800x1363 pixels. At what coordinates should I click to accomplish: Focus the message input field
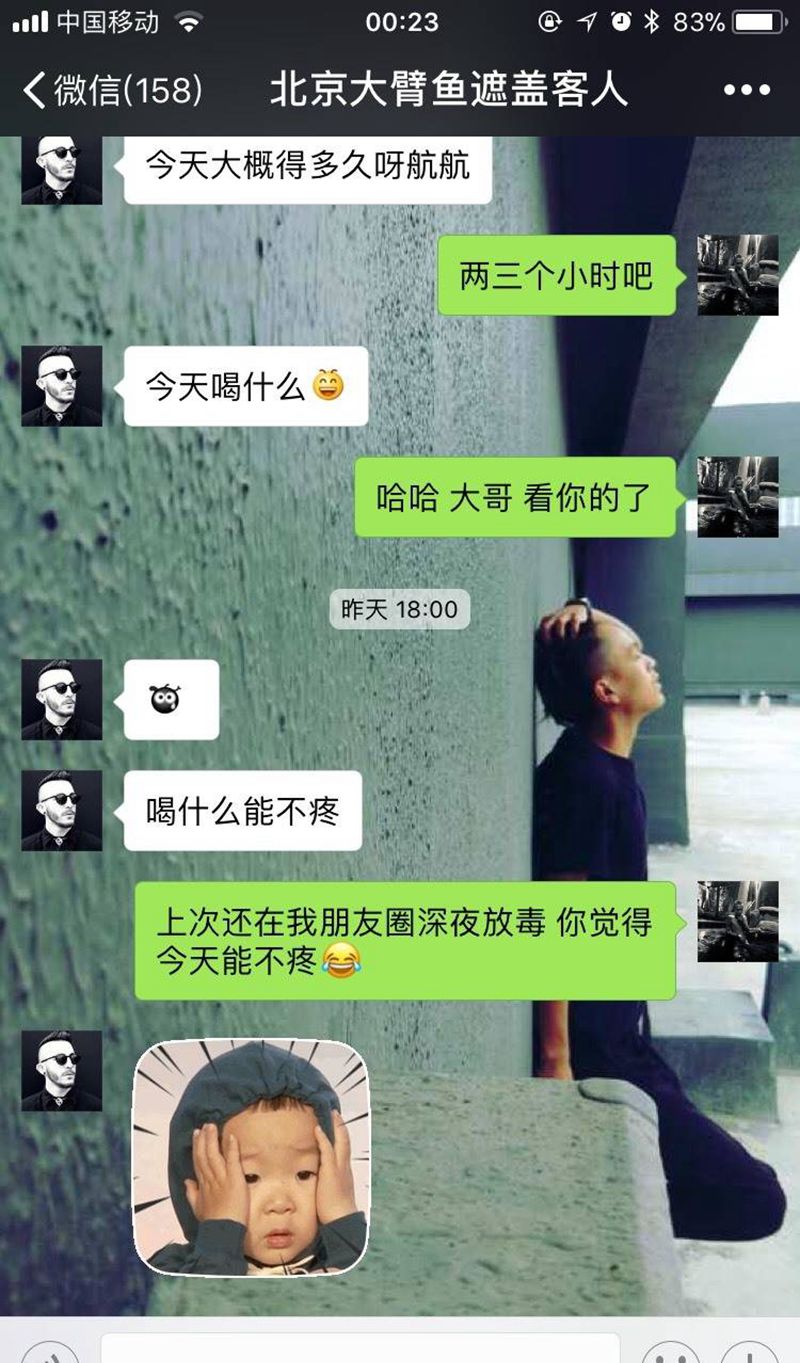click(360, 1349)
